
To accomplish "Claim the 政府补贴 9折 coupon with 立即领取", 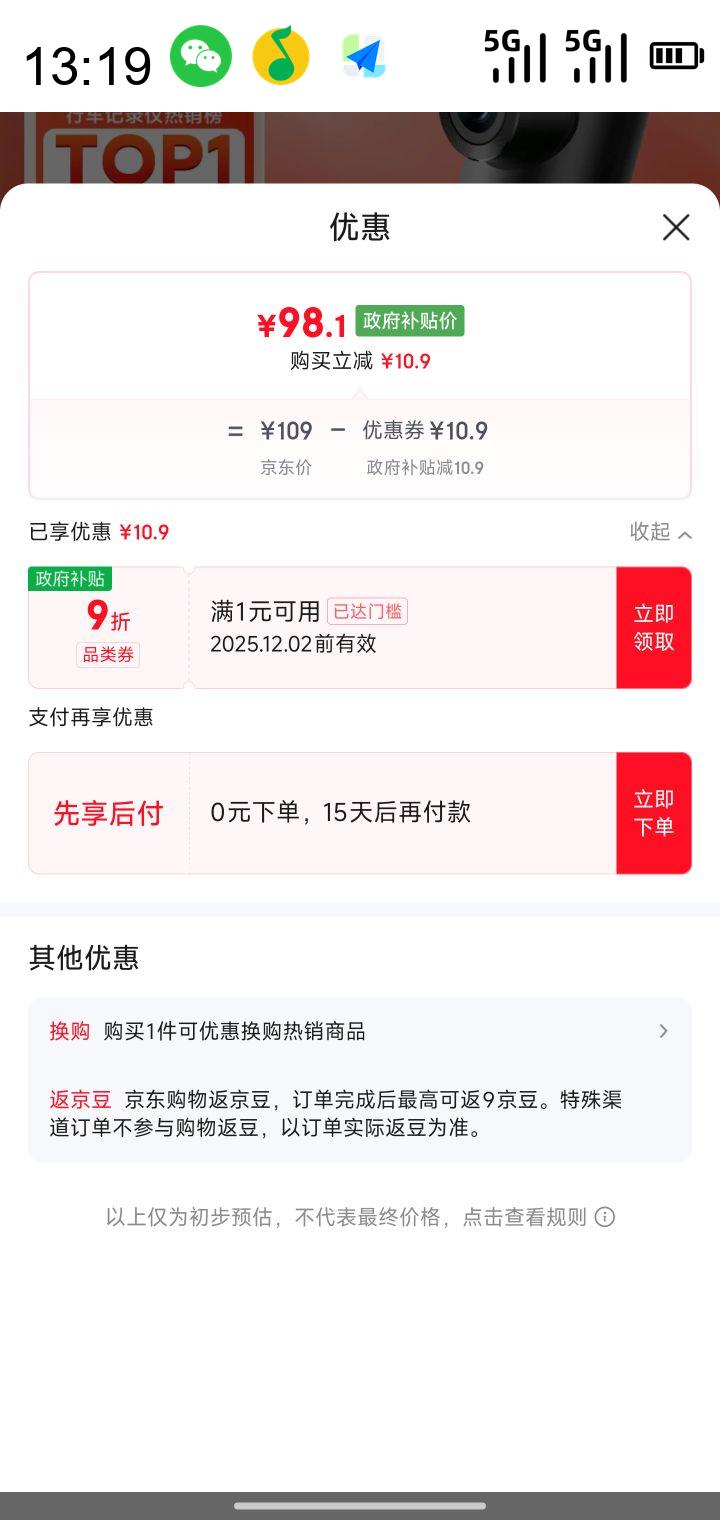I will coord(653,628).
